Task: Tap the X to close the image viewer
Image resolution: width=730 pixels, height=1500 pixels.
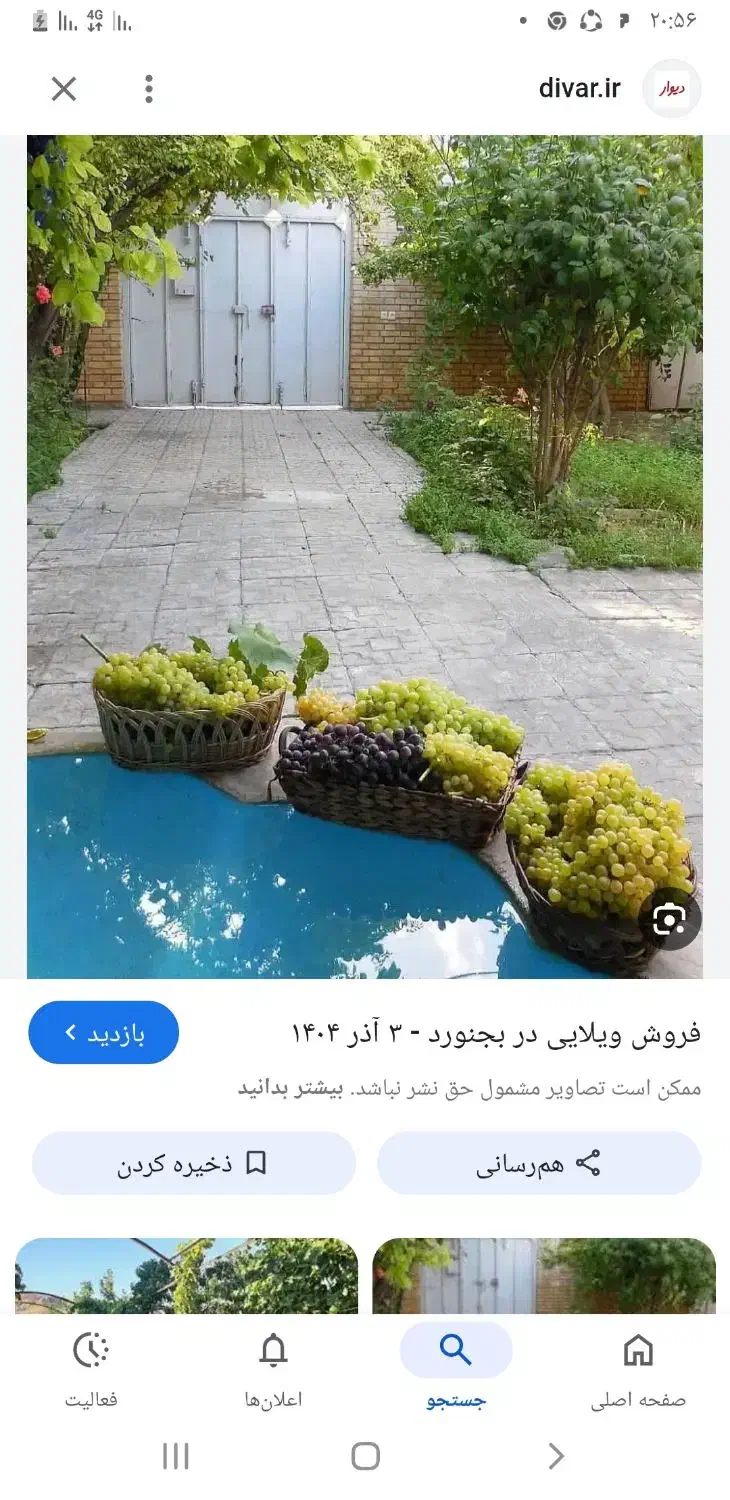Action: pos(64,89)
